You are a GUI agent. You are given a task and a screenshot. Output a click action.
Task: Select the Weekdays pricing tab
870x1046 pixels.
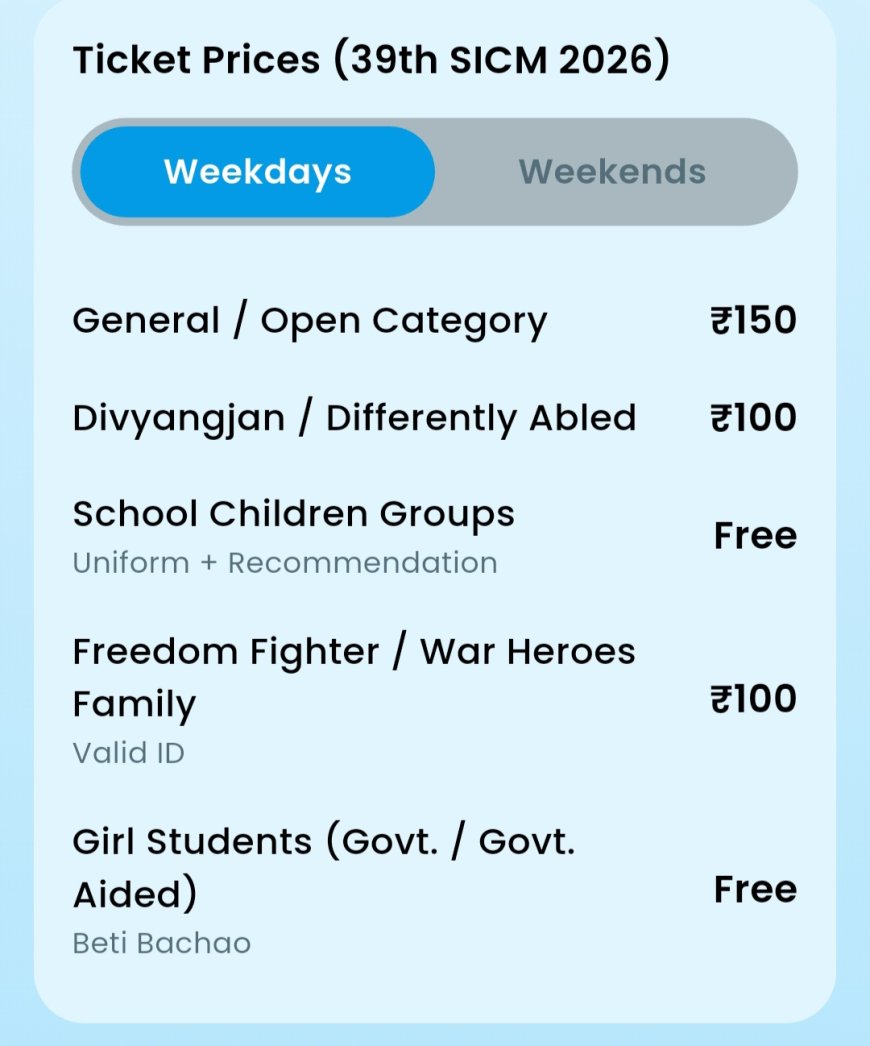pyautogui.click(x=258, y=172)
